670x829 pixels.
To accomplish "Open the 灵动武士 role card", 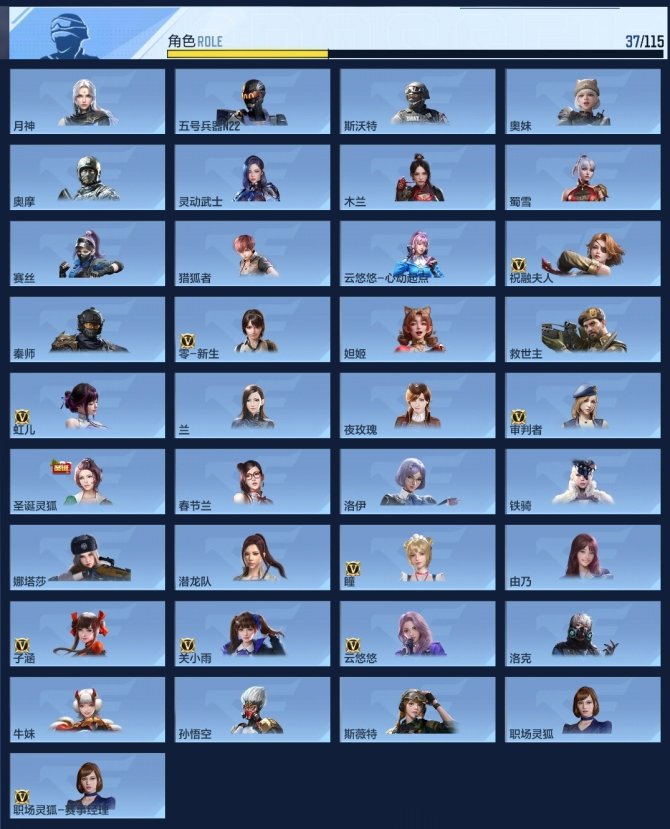I will 252,177.
